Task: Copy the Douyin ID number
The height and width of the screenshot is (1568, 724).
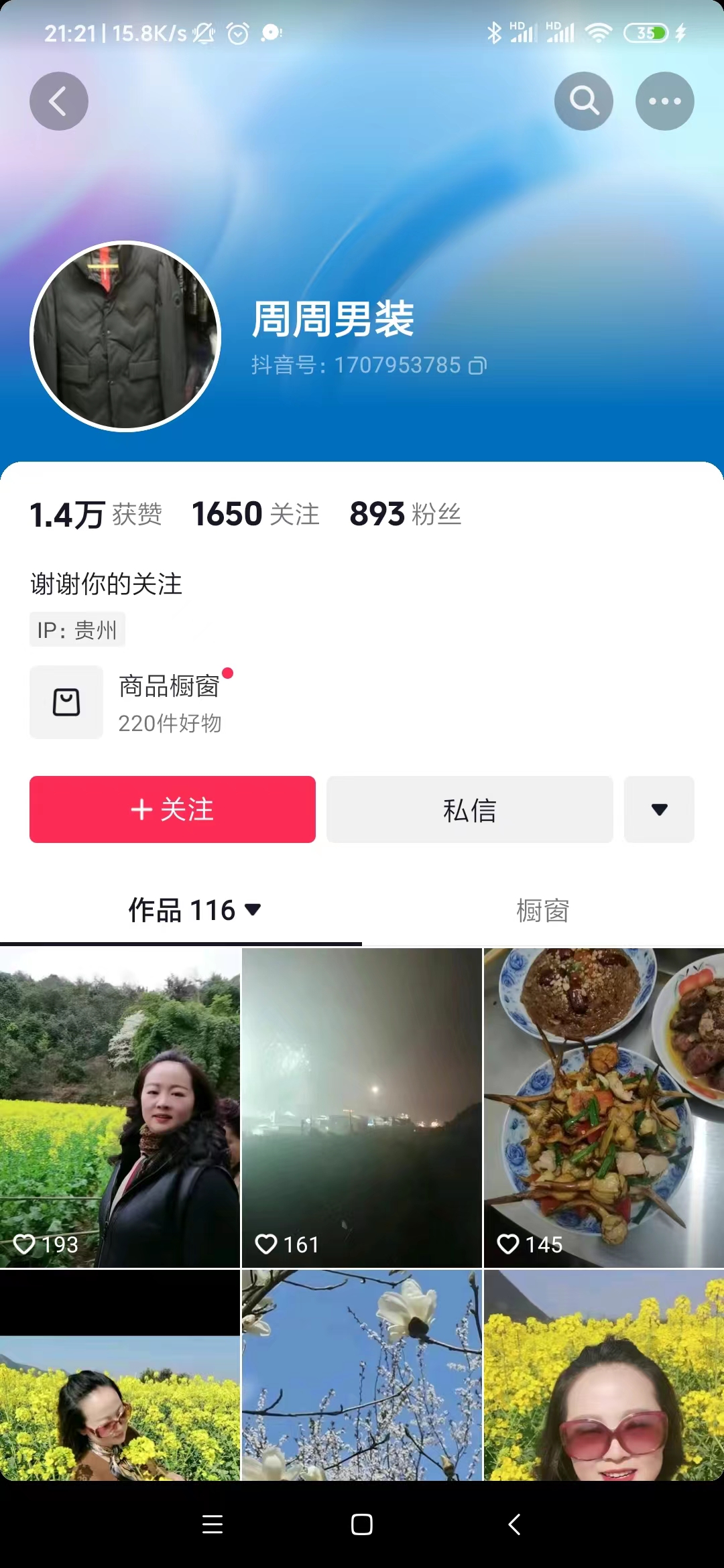Action: click(x=477, y=365)
